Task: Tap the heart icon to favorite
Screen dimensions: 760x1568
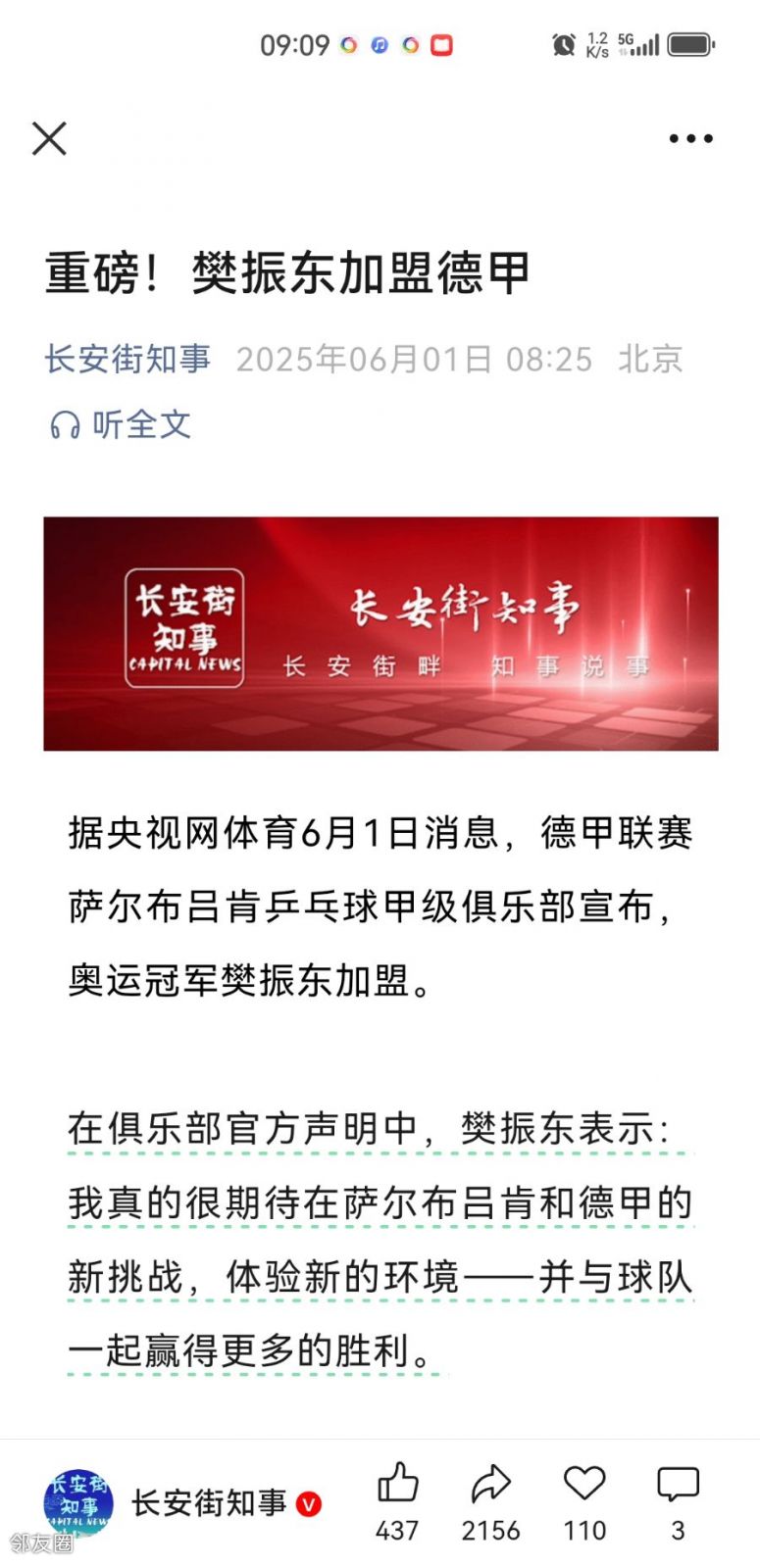Action: point(584,1484)
